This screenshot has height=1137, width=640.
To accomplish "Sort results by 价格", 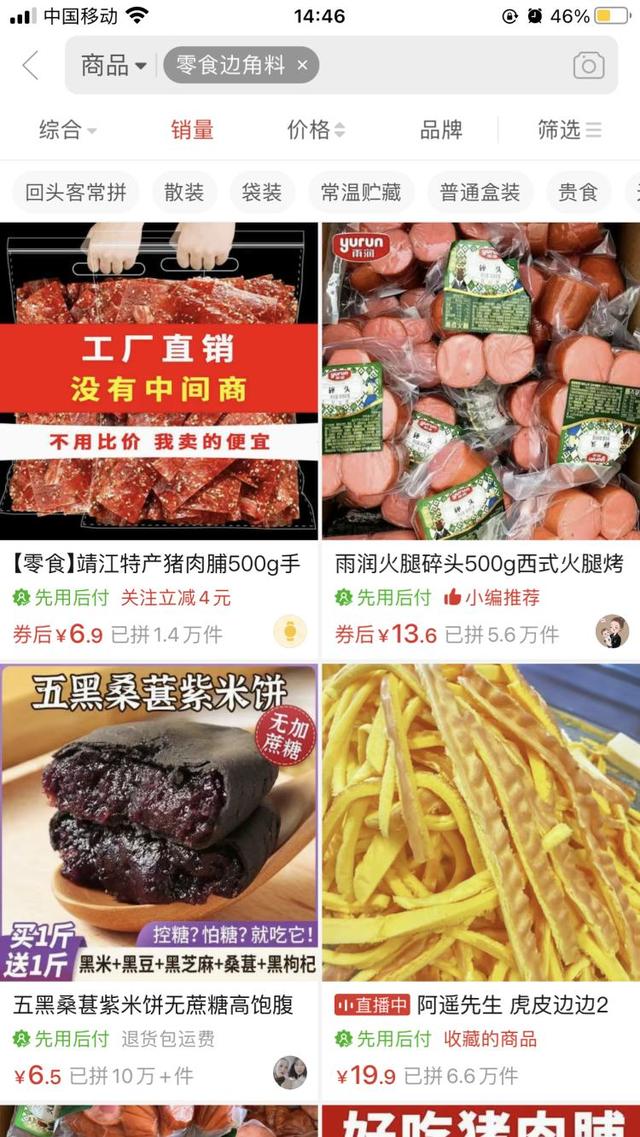I will point(315,130).
